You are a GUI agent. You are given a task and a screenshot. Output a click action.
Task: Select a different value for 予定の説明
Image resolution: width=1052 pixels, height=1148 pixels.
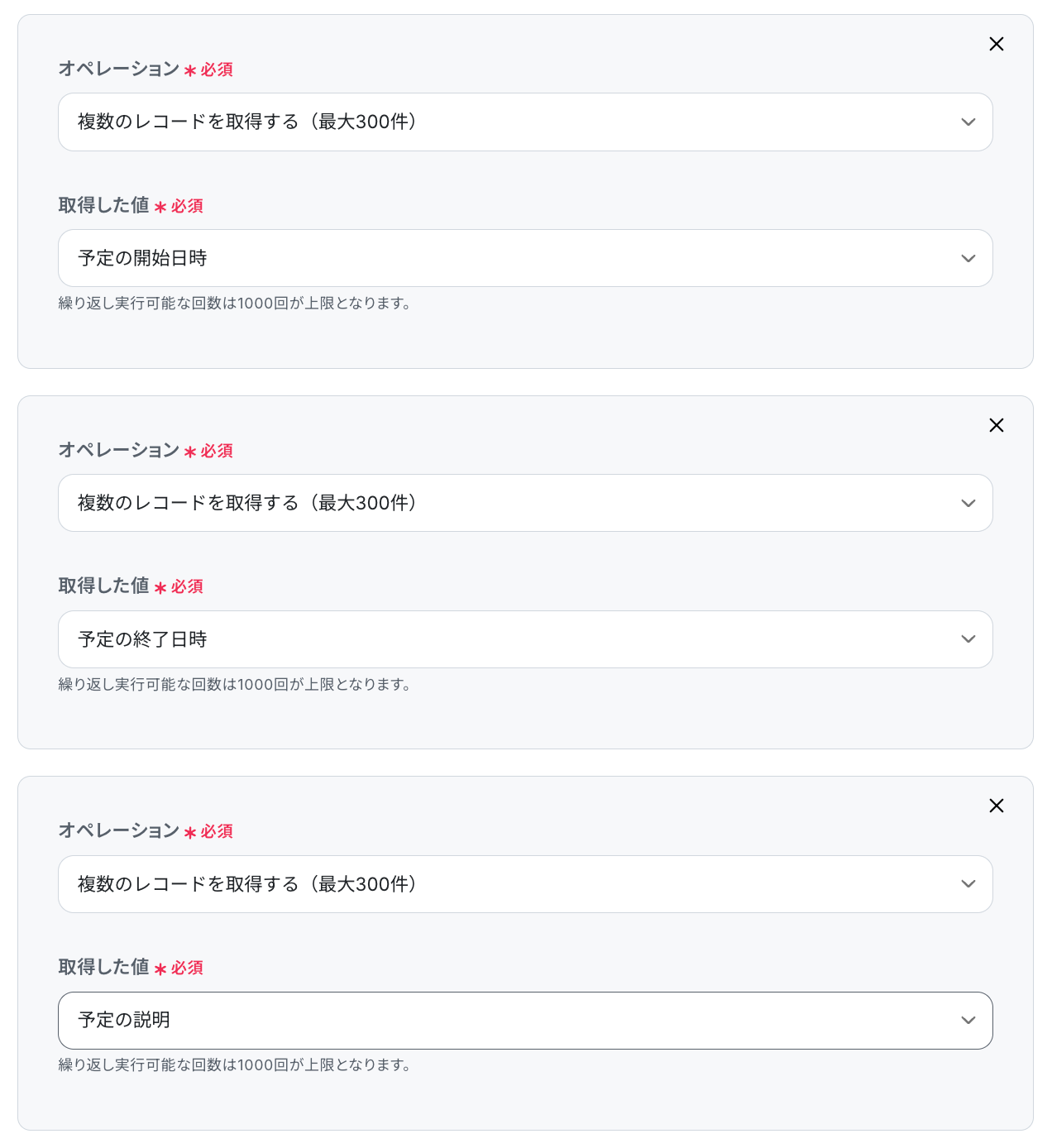point(525,1021)
